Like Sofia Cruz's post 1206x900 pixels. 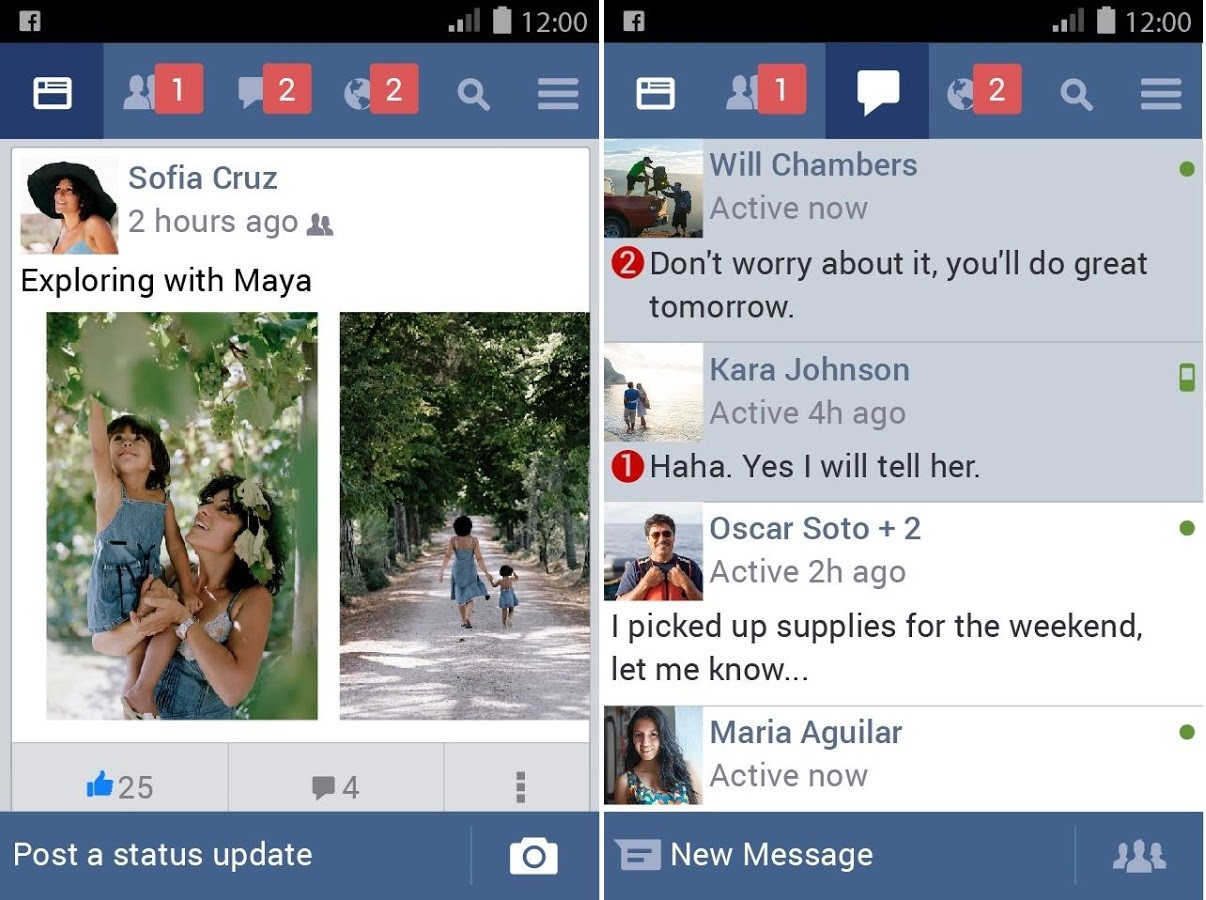pos(120,787)
